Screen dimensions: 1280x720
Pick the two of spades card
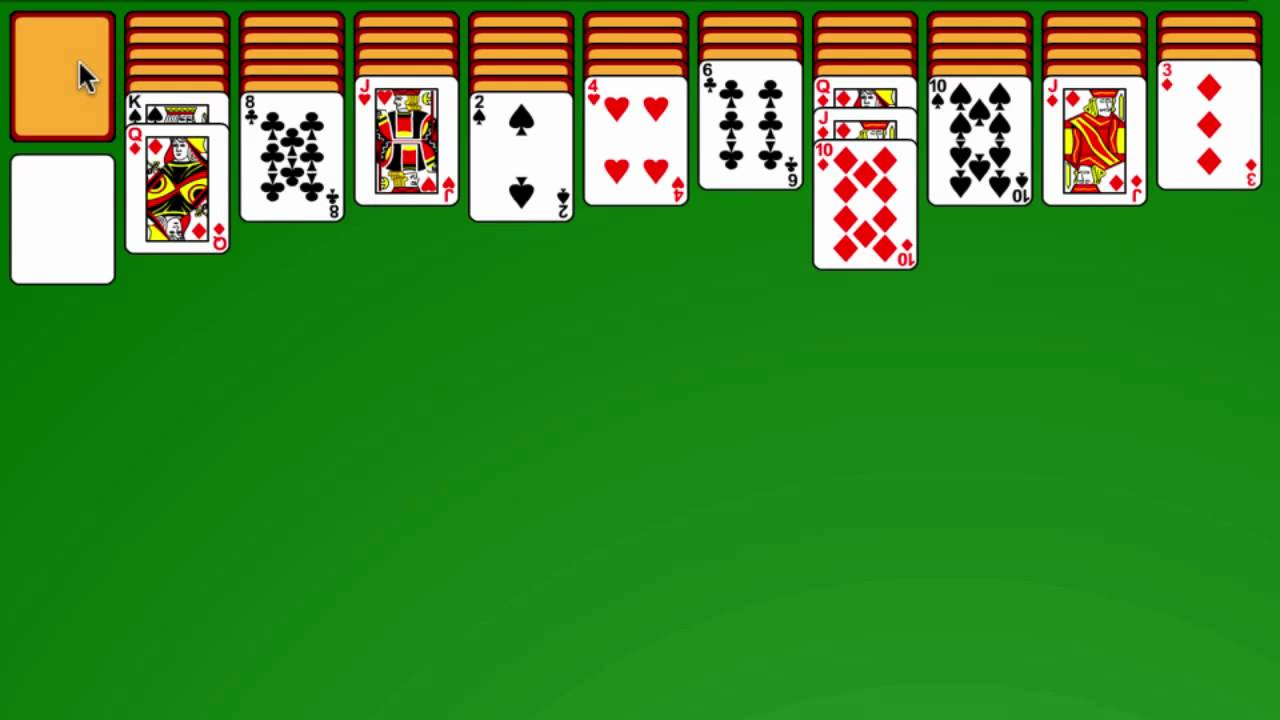click(521, 156)
